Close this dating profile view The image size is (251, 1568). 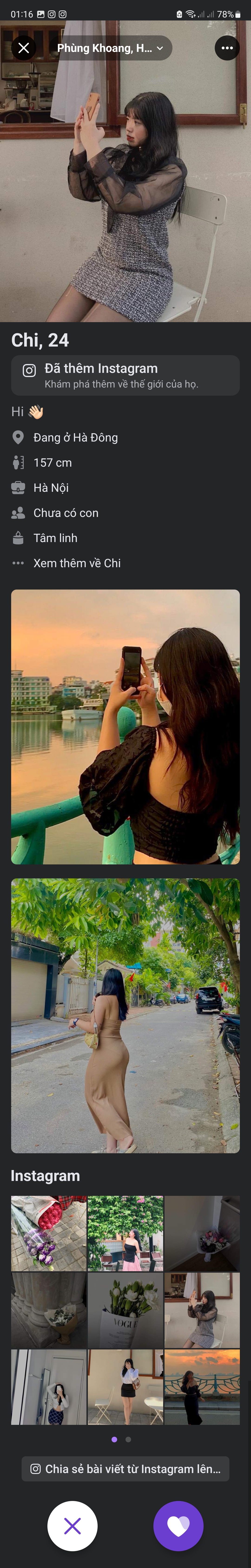[x=24, y=48]
